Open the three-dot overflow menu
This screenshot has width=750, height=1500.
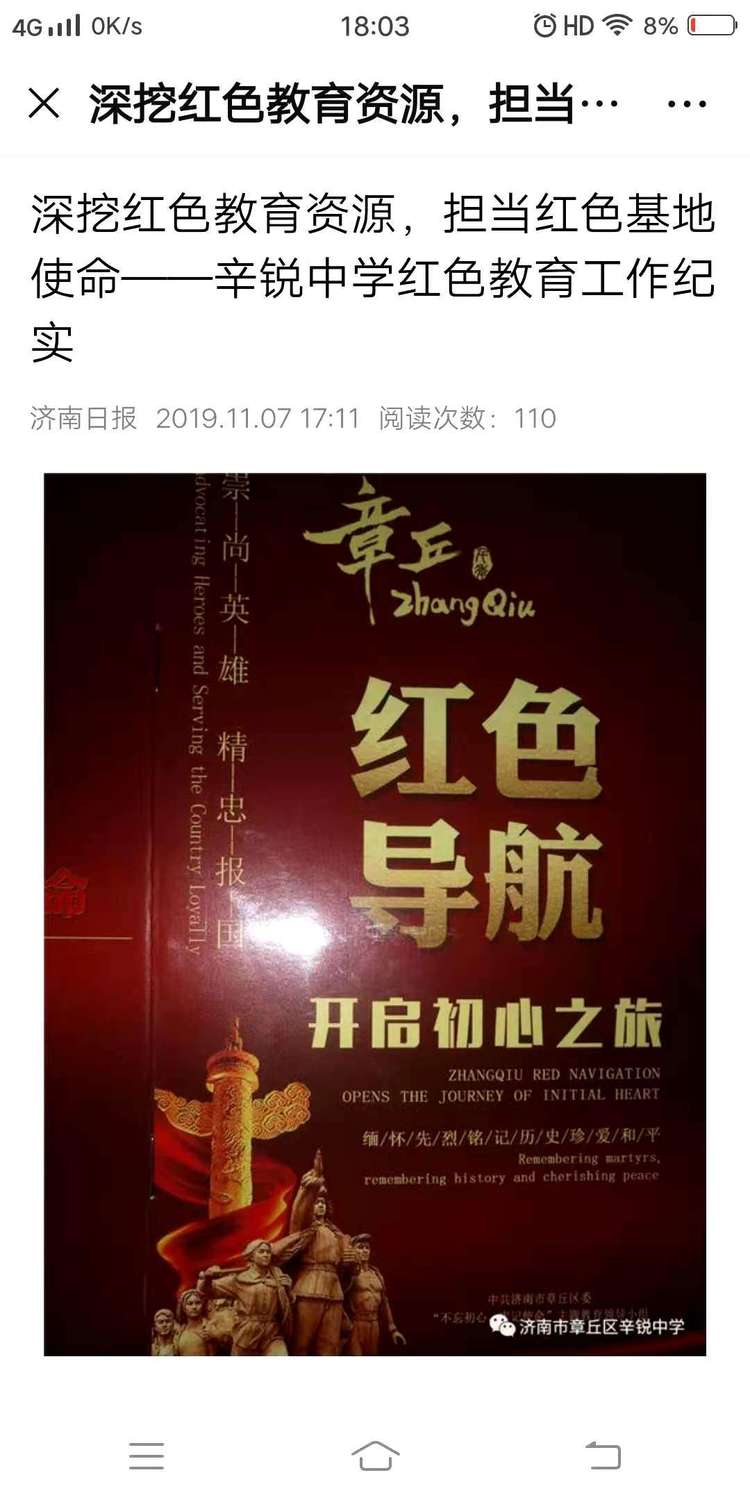[686, 104]
